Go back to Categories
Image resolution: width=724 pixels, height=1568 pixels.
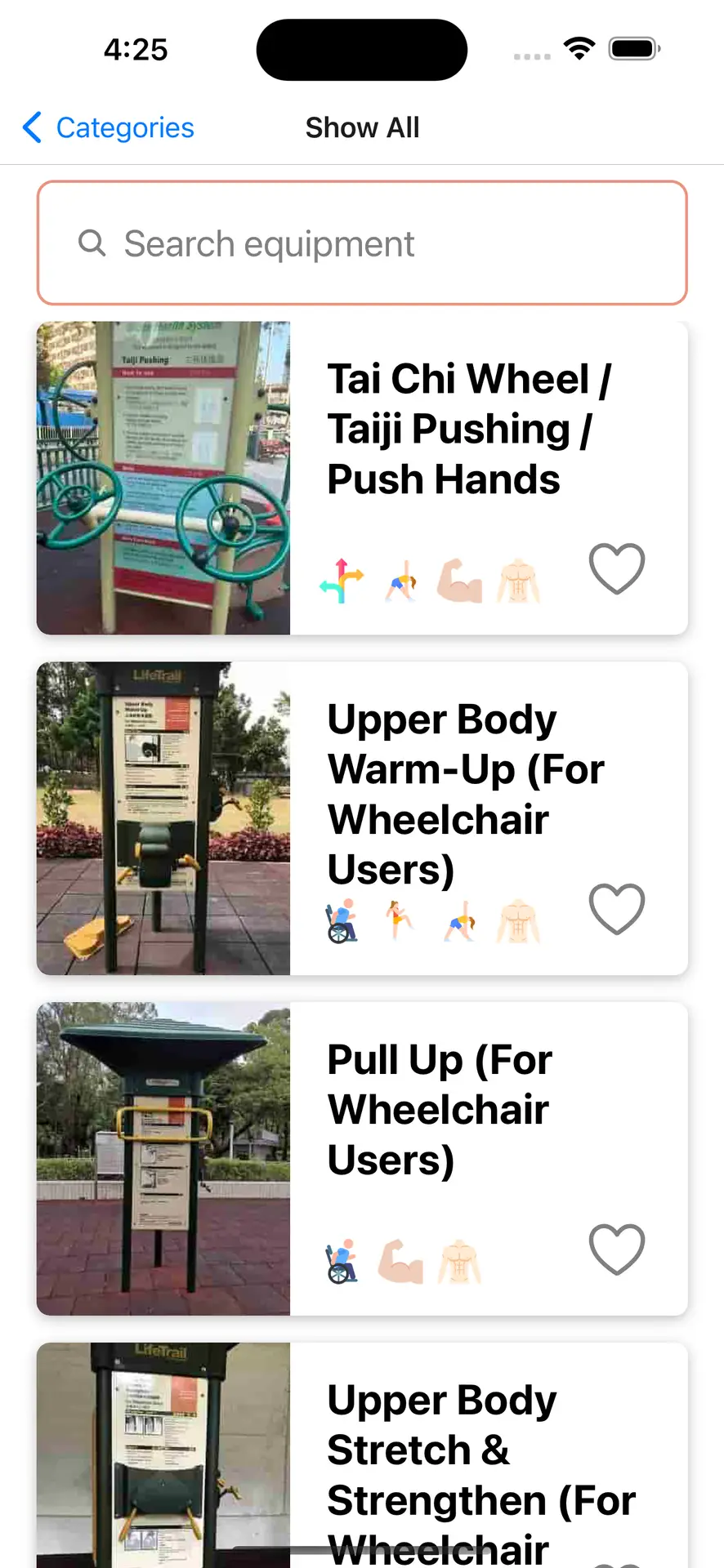(109, 127)
